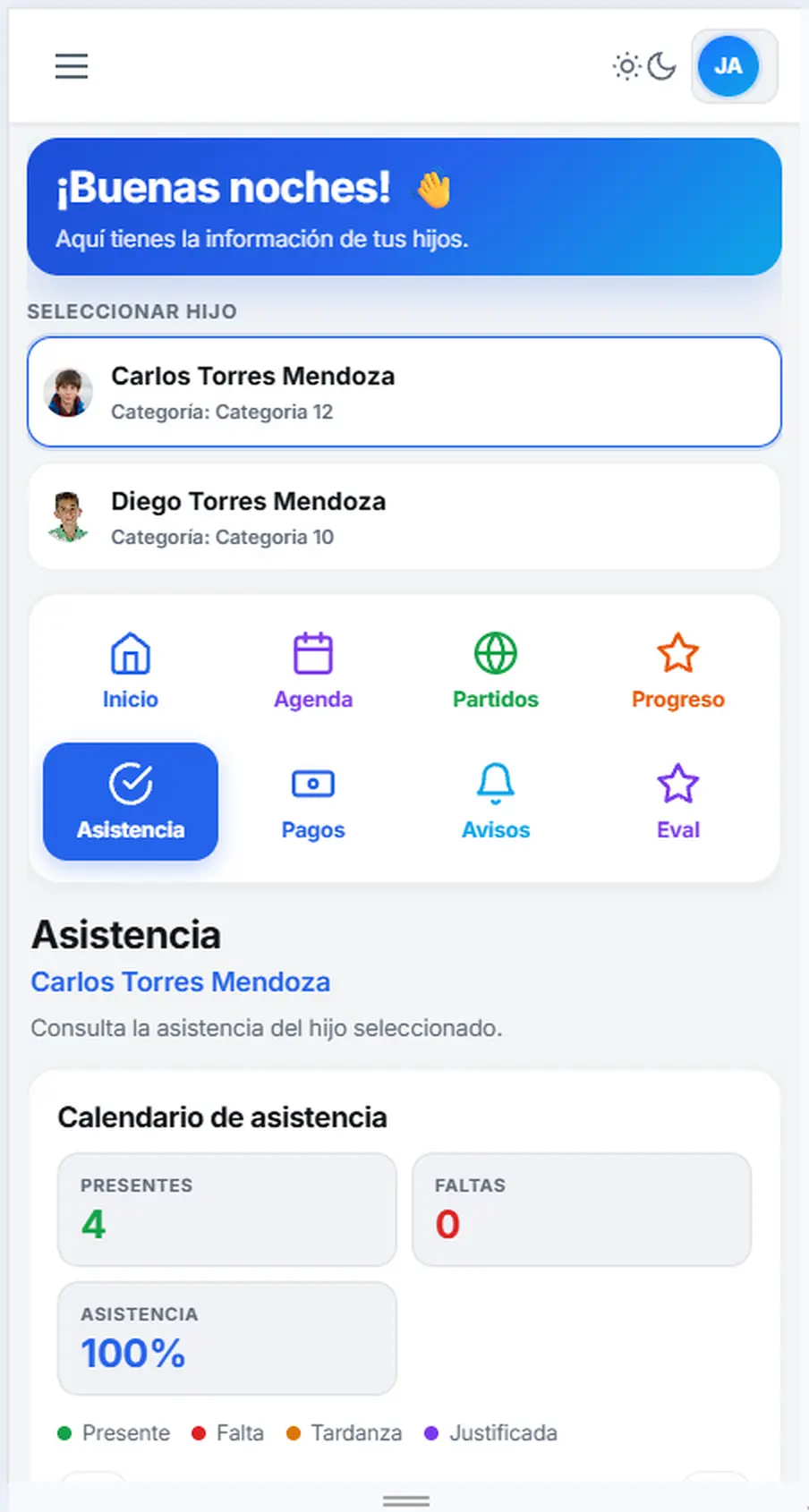Switch to Partidos
The height and width of the screenshot is (1512, 809).
[x=496, y=671]
